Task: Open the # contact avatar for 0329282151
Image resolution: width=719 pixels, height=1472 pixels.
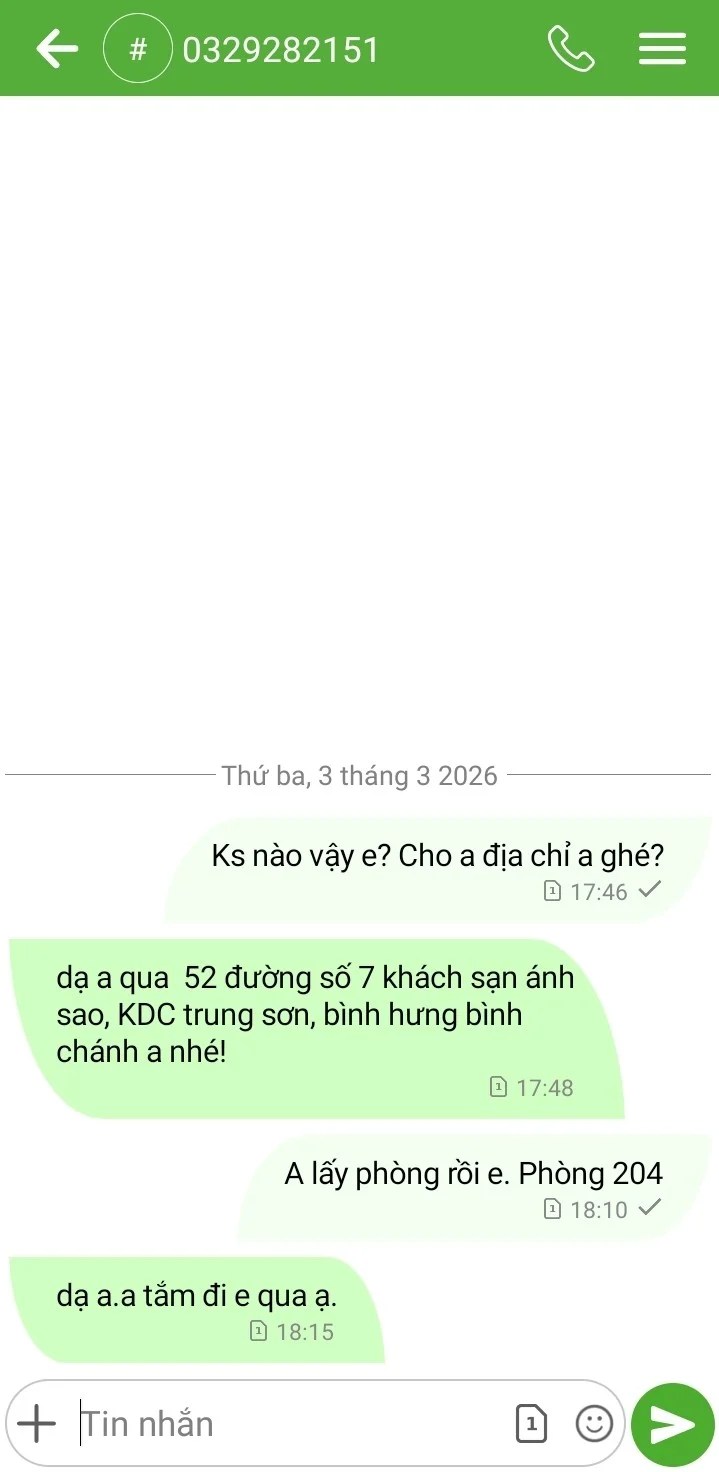Action: coord(138,48)
